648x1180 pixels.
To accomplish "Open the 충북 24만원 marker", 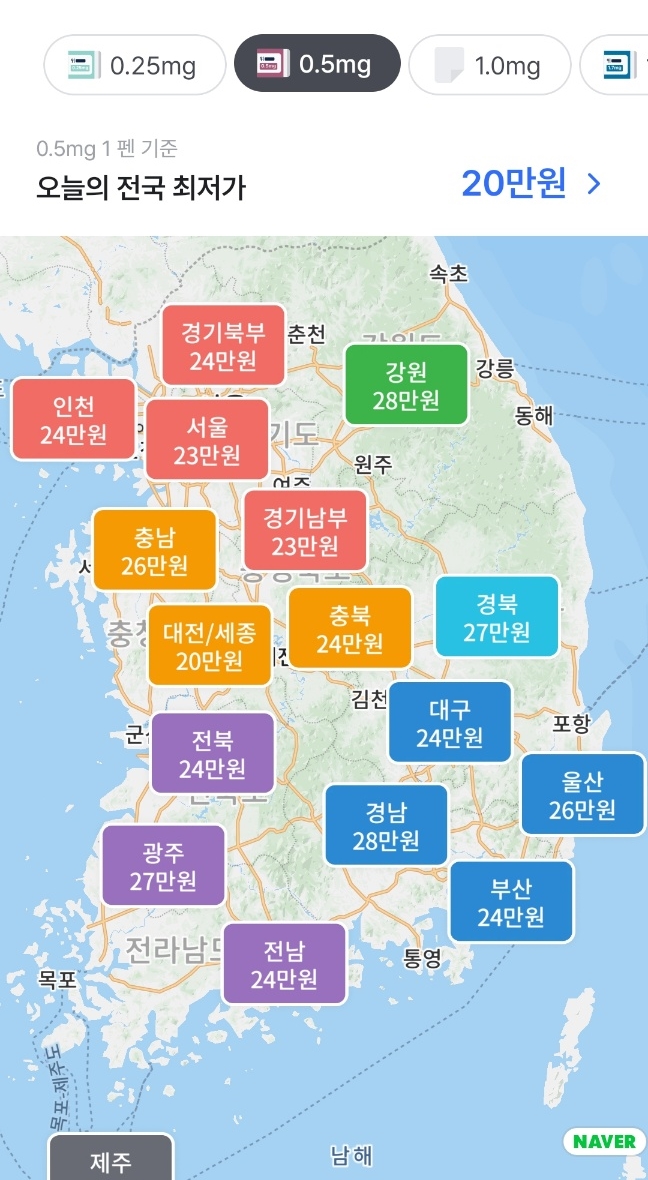I will tap(350, 628).
